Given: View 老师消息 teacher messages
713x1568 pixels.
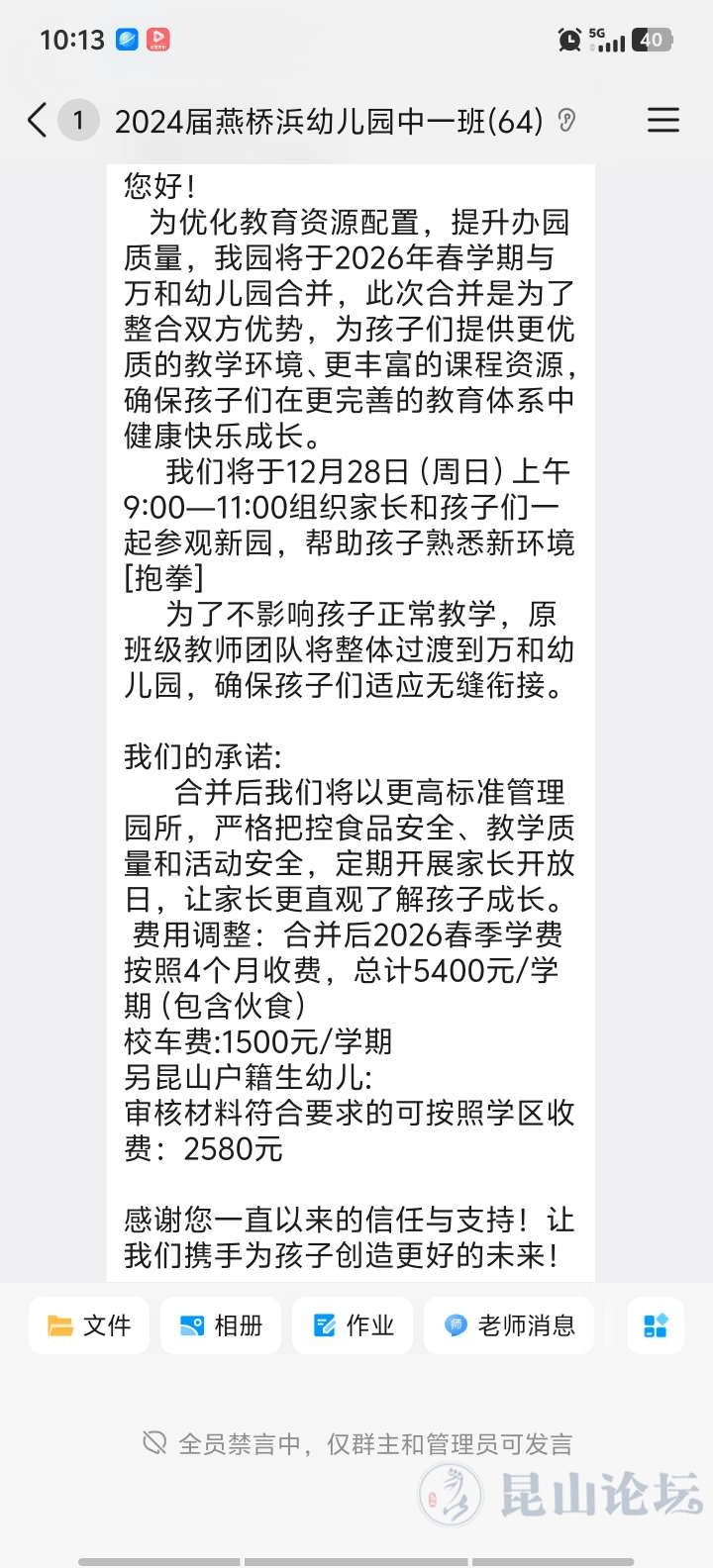Looking at the screenshot, I should point(509,1325).
